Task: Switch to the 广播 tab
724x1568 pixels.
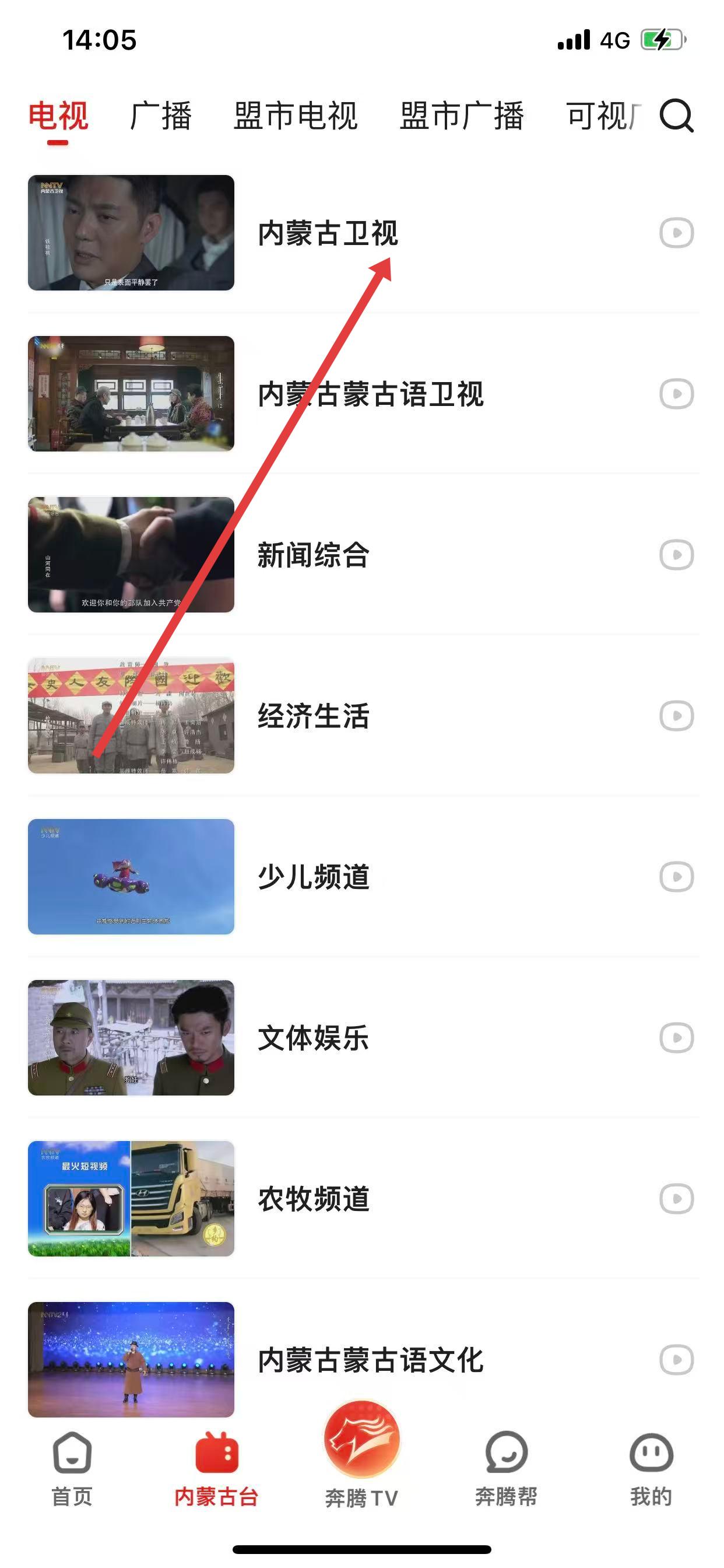Action: [161, 115]
